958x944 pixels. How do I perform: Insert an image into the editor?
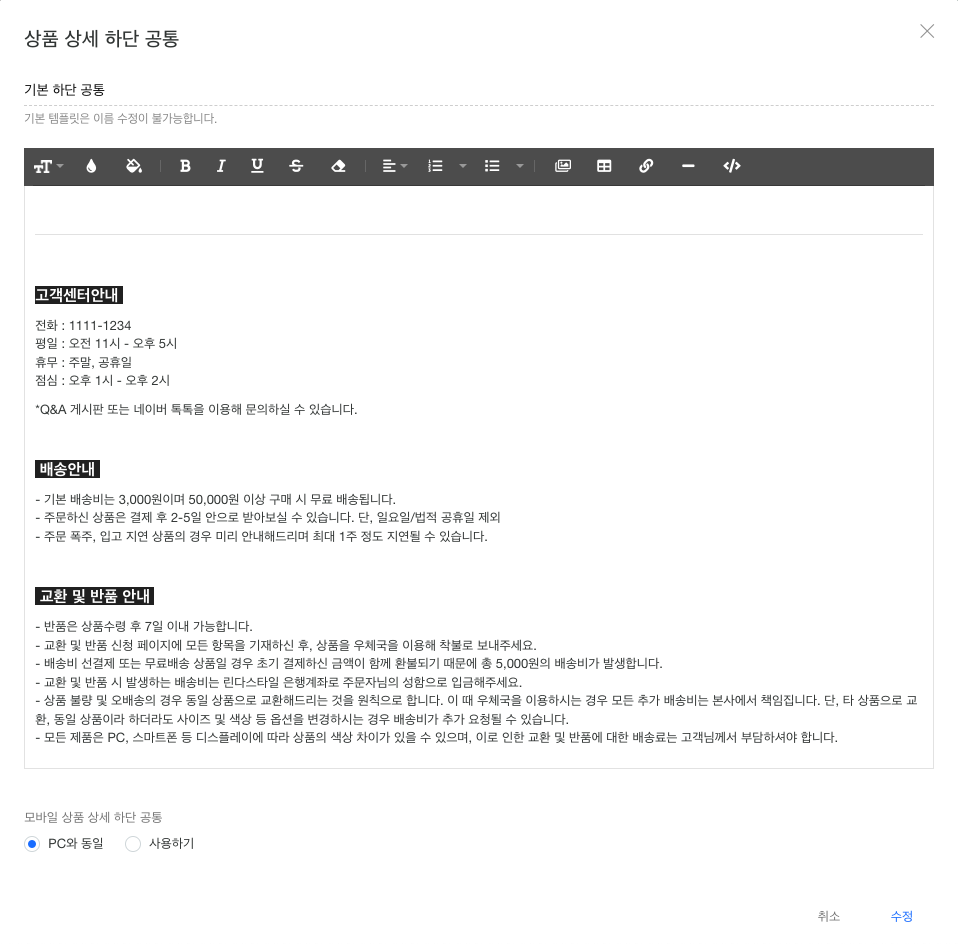click(x=563, y=167)
